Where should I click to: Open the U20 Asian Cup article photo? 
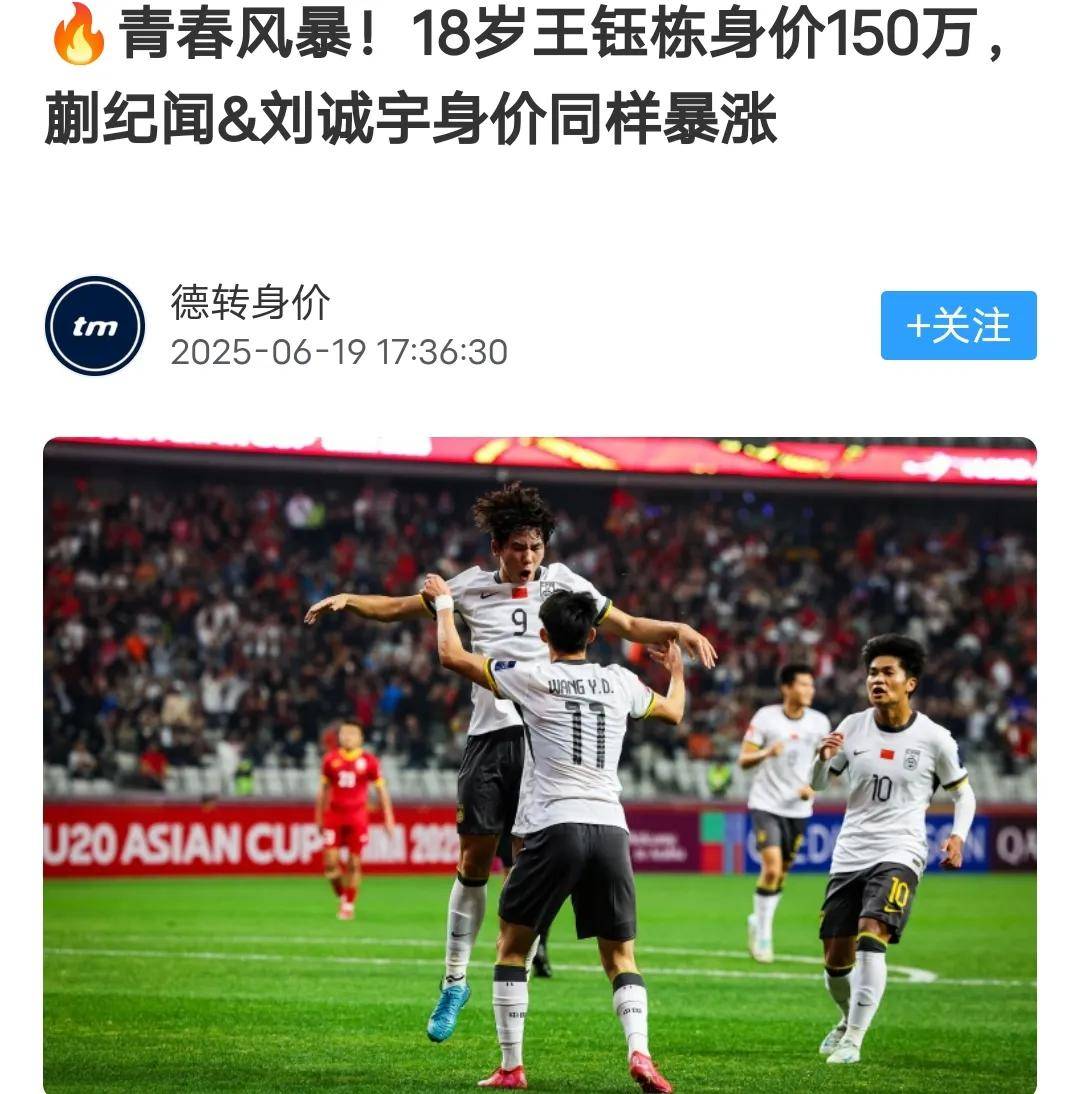540,765
